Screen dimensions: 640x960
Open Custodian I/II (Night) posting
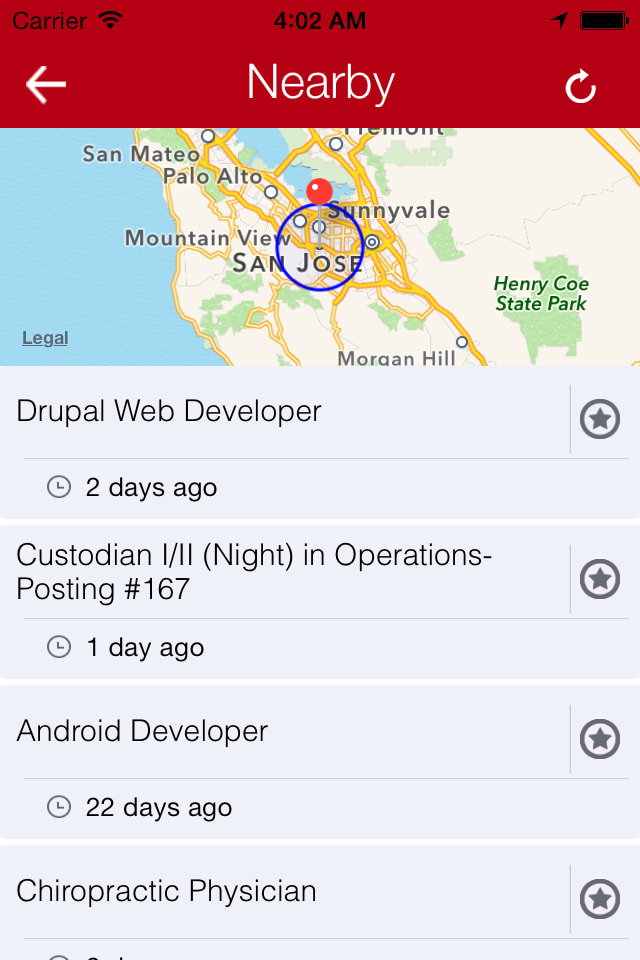[254, 571]
